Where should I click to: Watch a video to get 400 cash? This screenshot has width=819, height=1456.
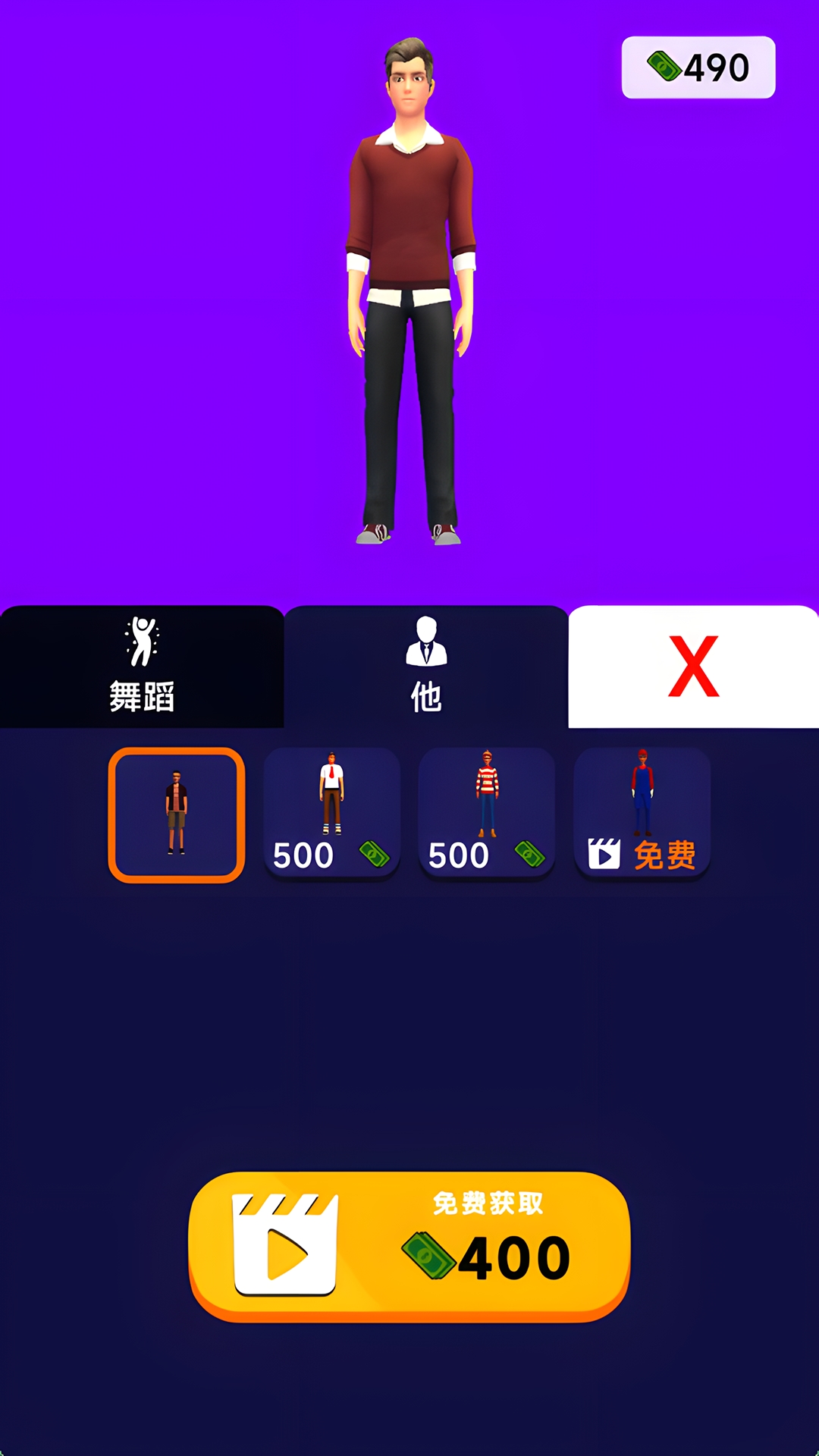point(409,1246)
